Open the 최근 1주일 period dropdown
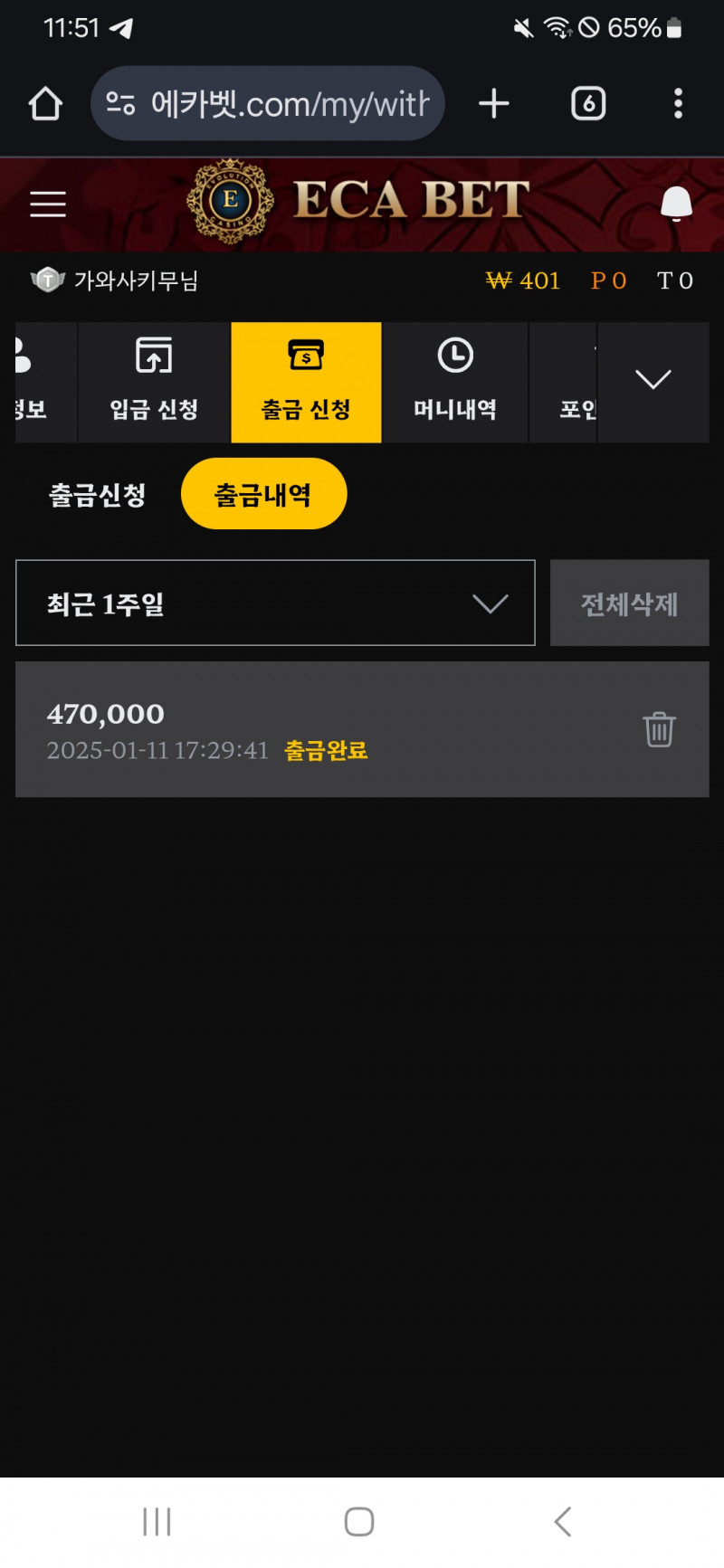 pyautogui.click(x=275, y=603)
